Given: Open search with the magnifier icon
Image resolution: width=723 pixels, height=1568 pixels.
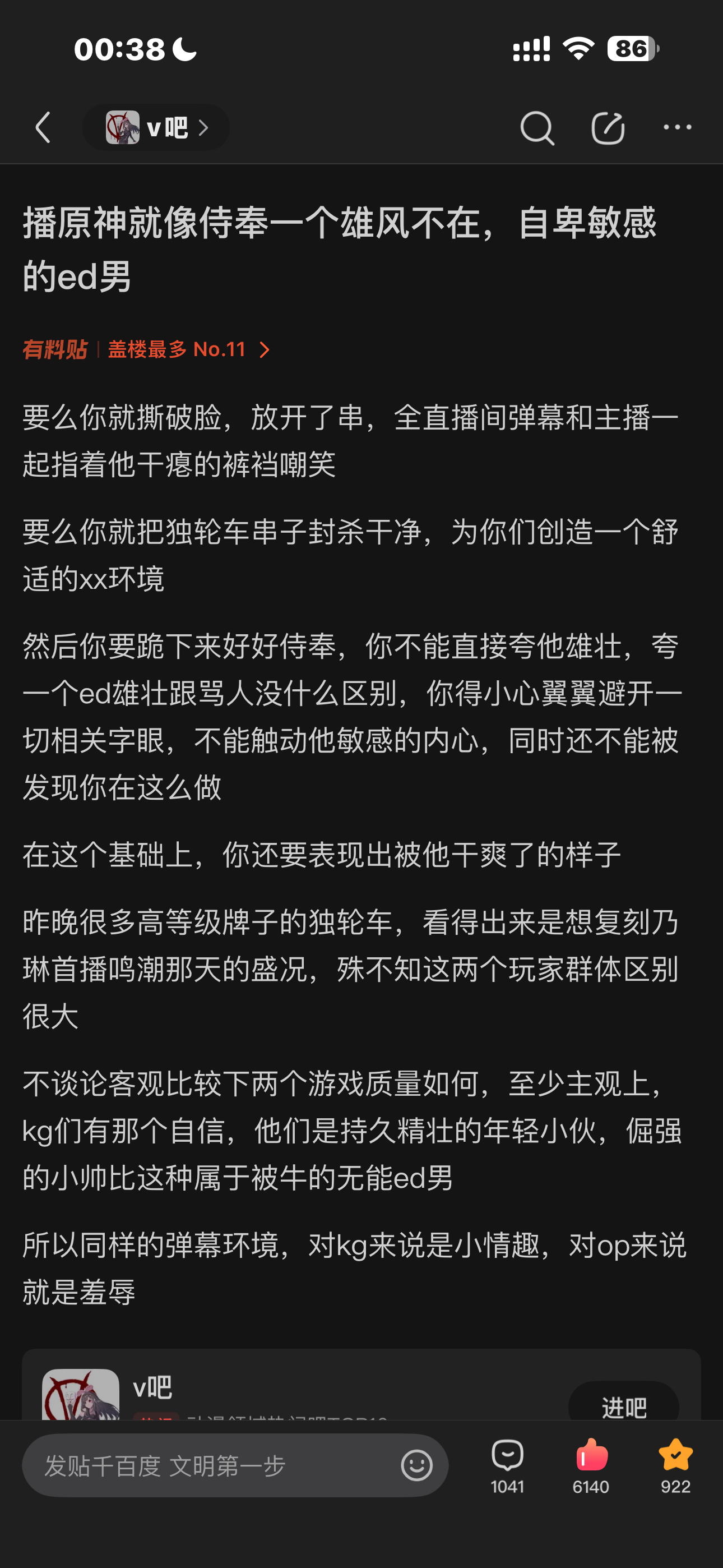Looking at the screenshot, I should coord(537,128).
